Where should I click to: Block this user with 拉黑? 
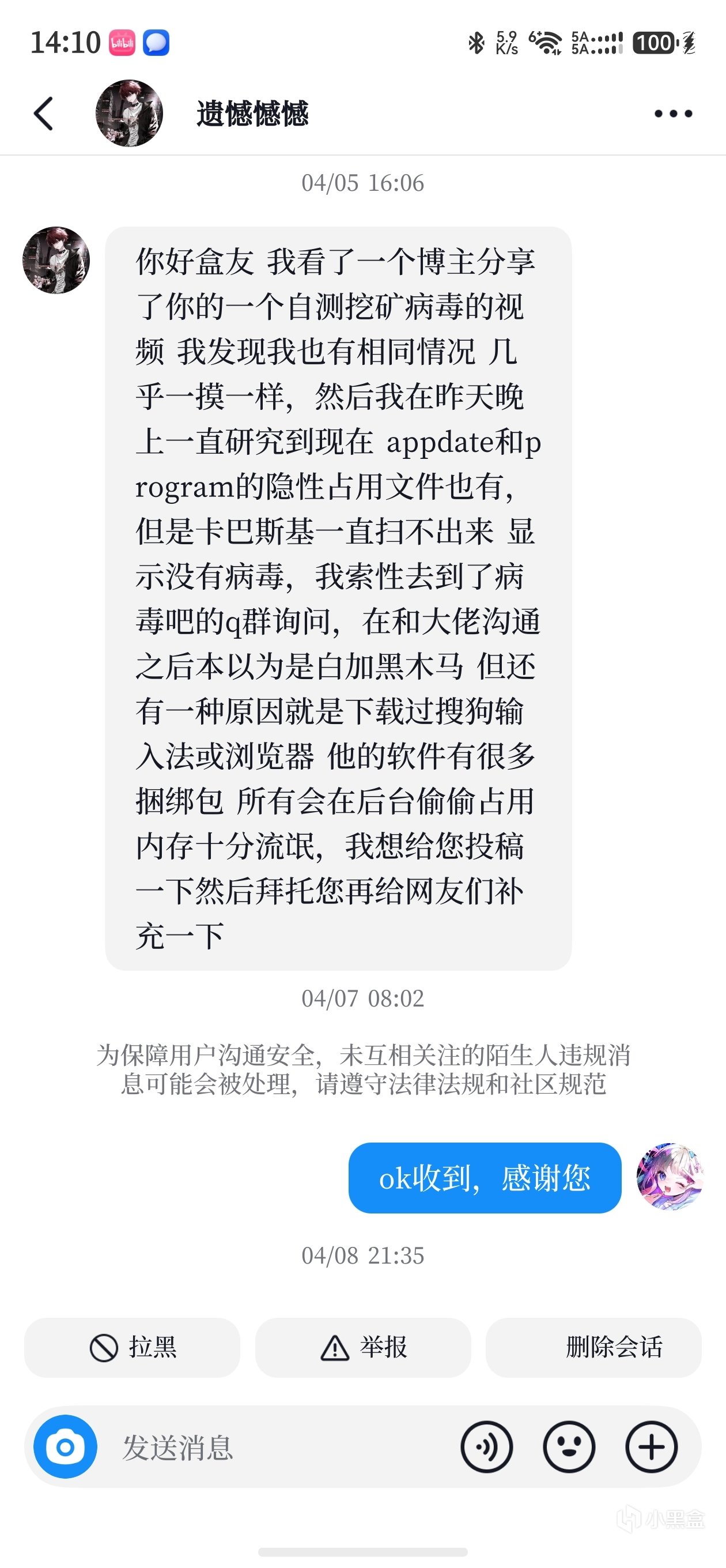[132, 1347]
